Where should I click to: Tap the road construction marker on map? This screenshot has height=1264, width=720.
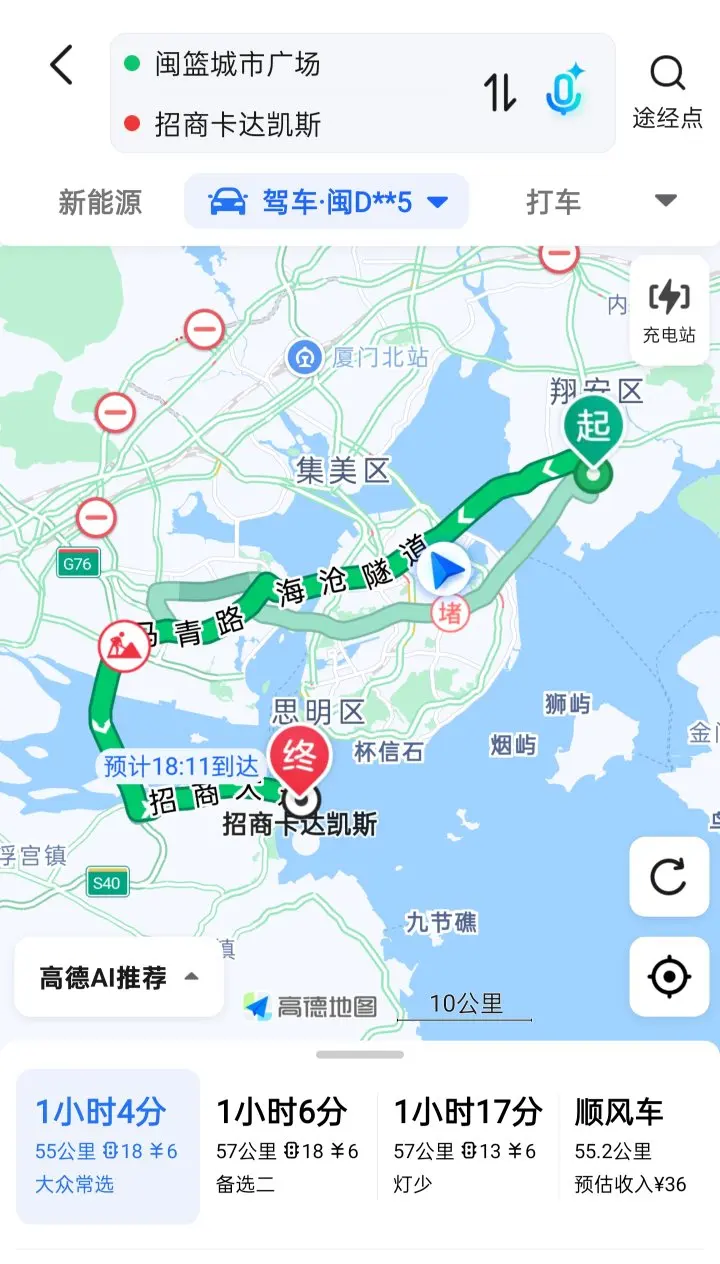[124, 646]
